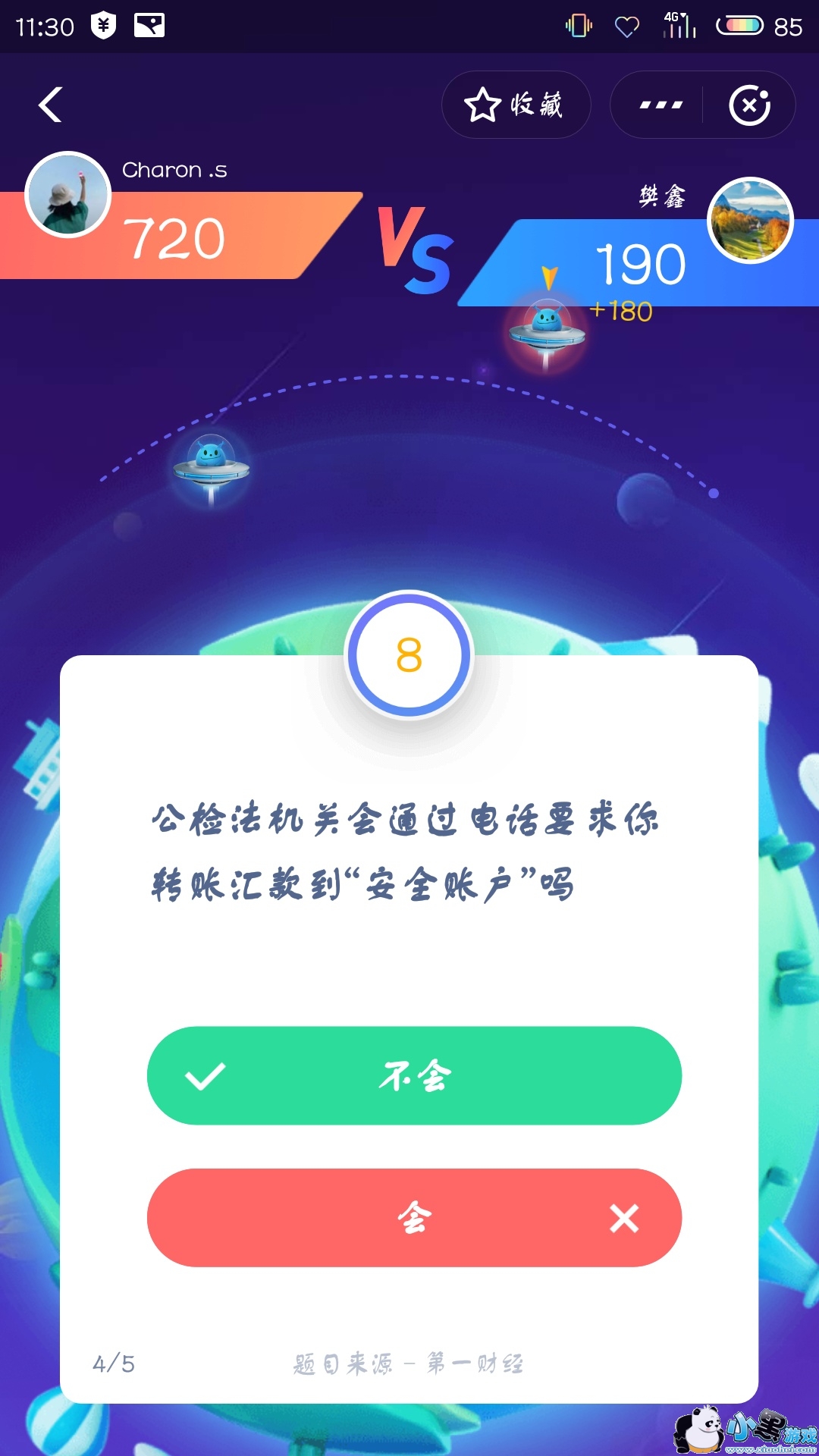Tap the 收藏 favorite button

[516, 105]
